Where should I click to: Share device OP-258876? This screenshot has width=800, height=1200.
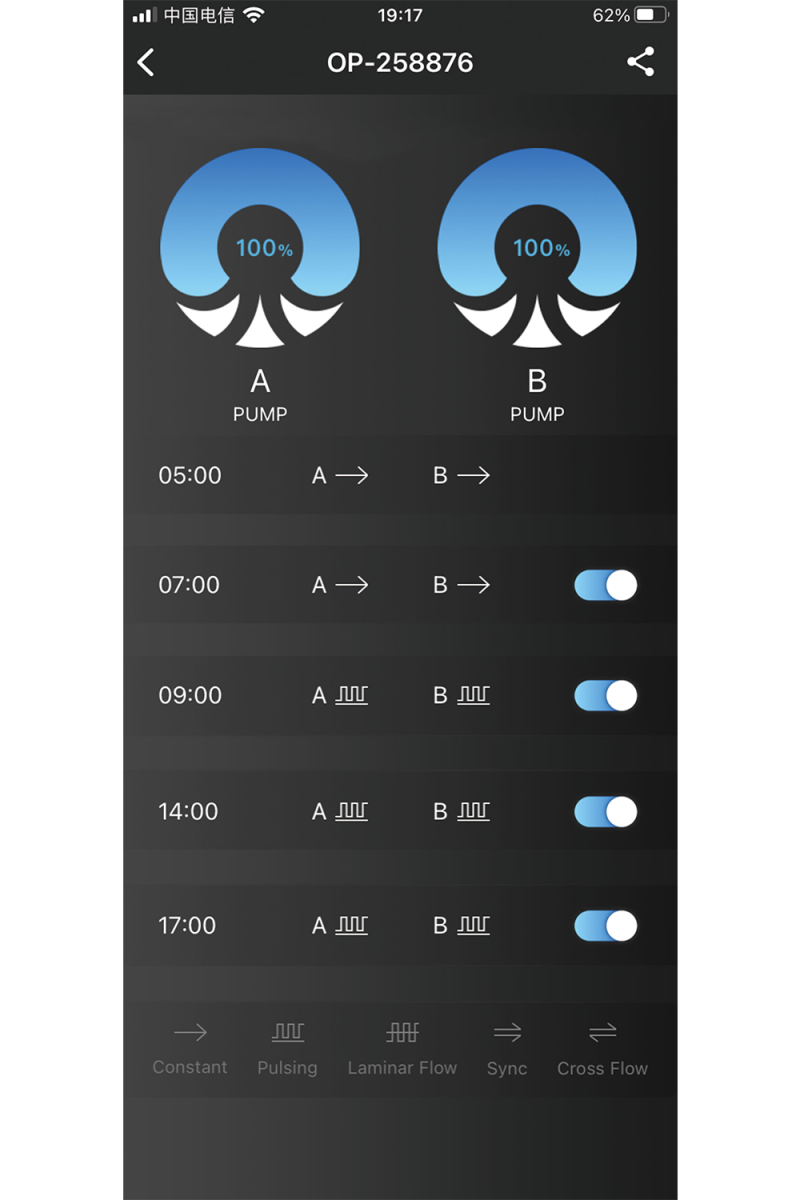coord(640,62)
